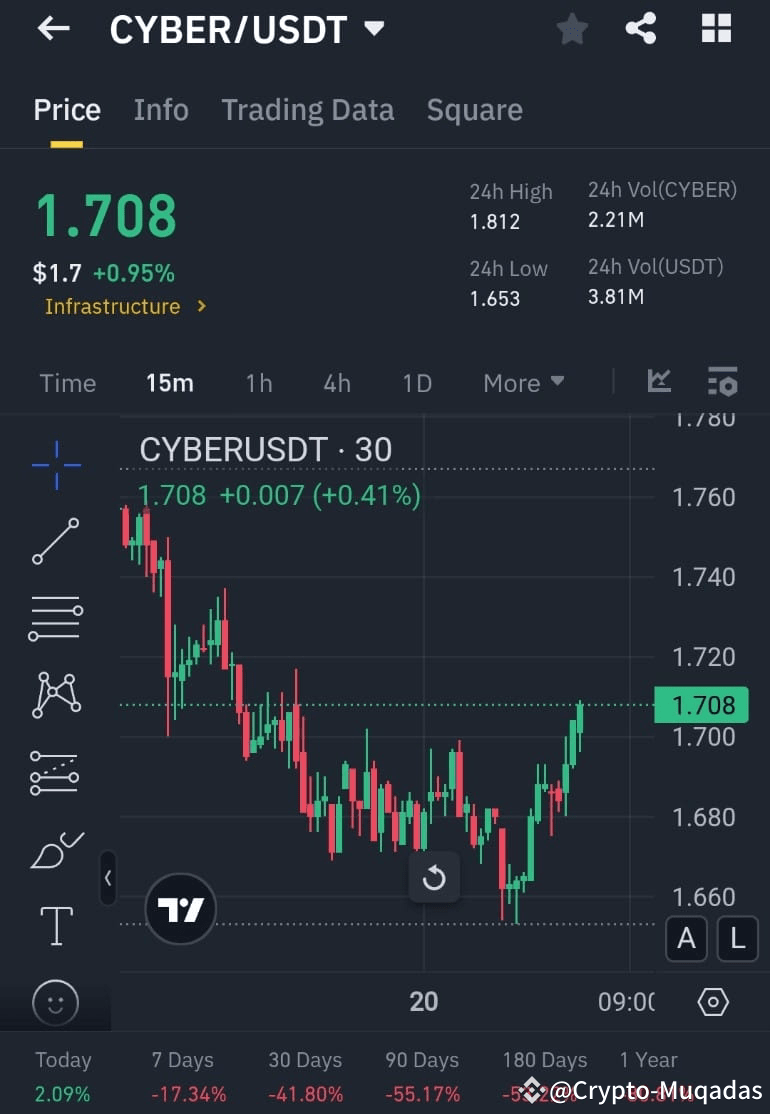Viewport: 770px width, 1114px height.
Task: Select the crosshair cursor tool
Action: coord(56,463)
